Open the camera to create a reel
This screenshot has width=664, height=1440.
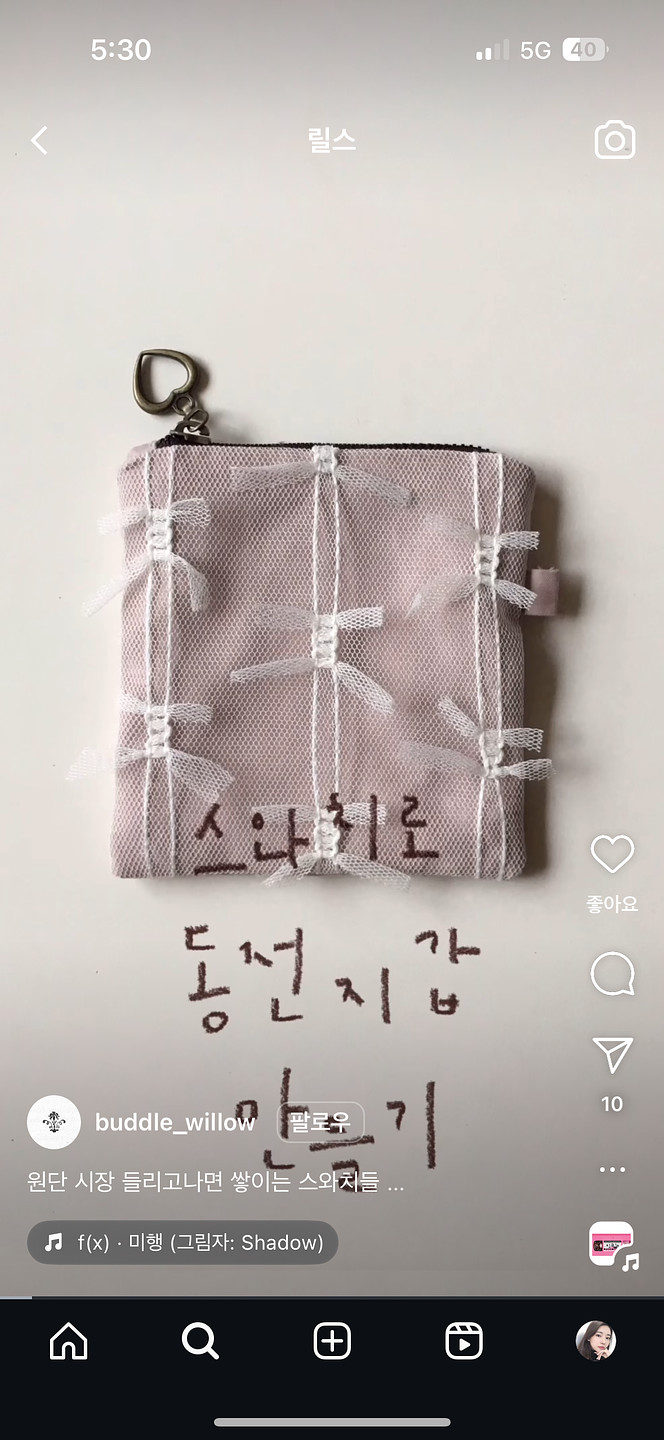tap(614, 140)
